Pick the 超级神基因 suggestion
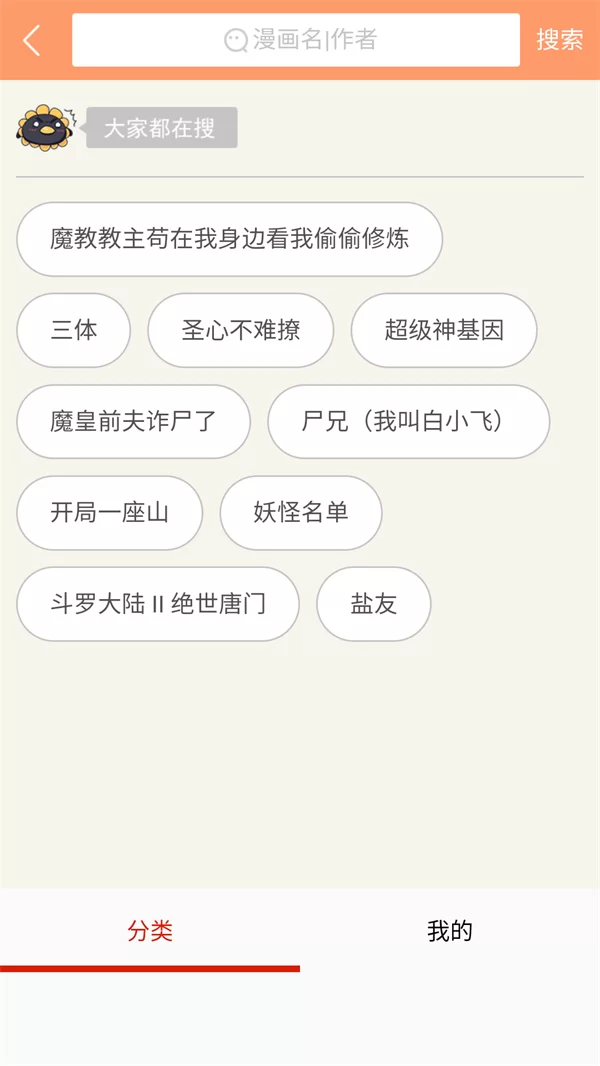The height and width of the screenshot is (1066, 600). tap(444, 330)
